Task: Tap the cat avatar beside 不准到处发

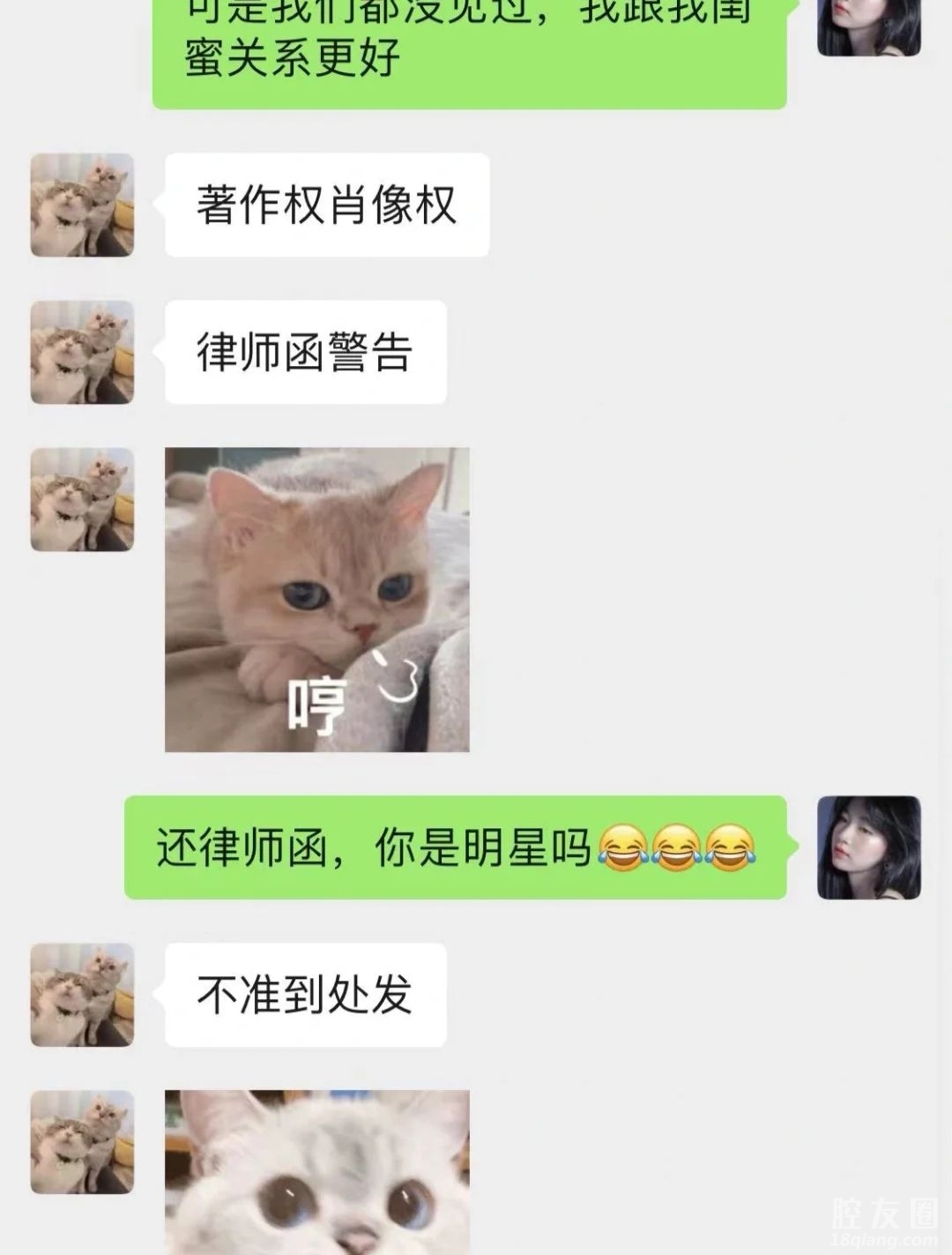Action: (82, 995)
